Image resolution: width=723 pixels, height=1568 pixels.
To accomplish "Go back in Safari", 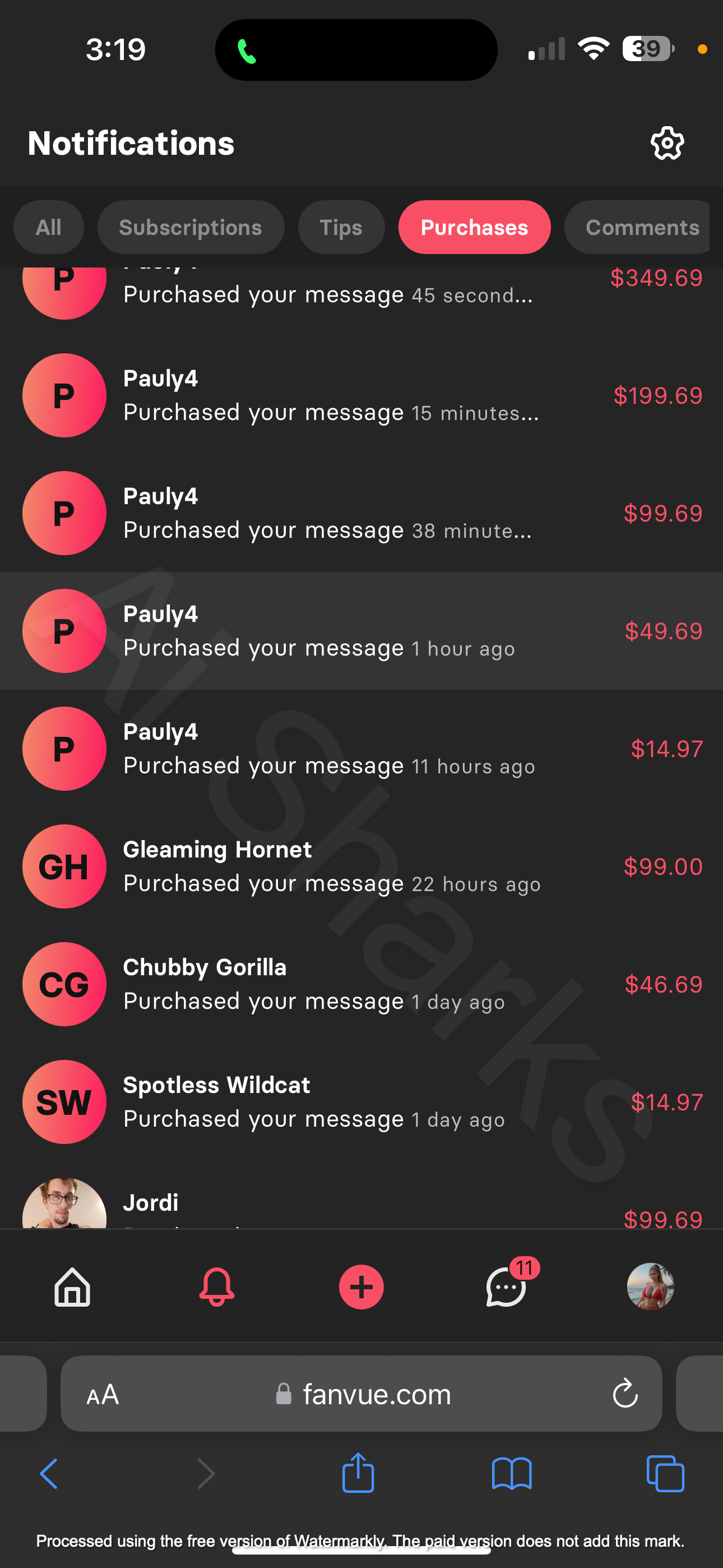I will click(49, 1473).
